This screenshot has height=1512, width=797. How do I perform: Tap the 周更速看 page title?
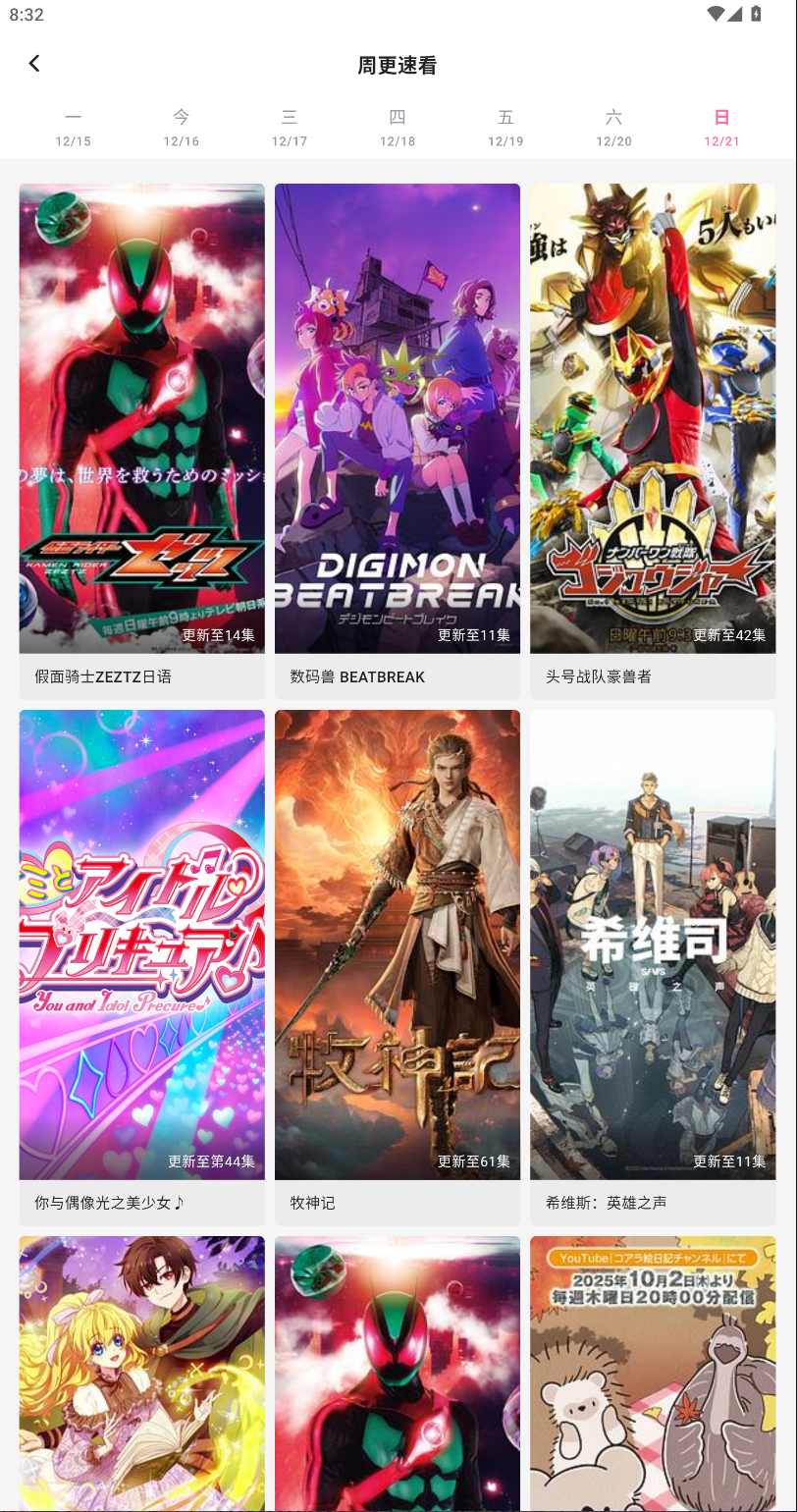coord(398,63)
